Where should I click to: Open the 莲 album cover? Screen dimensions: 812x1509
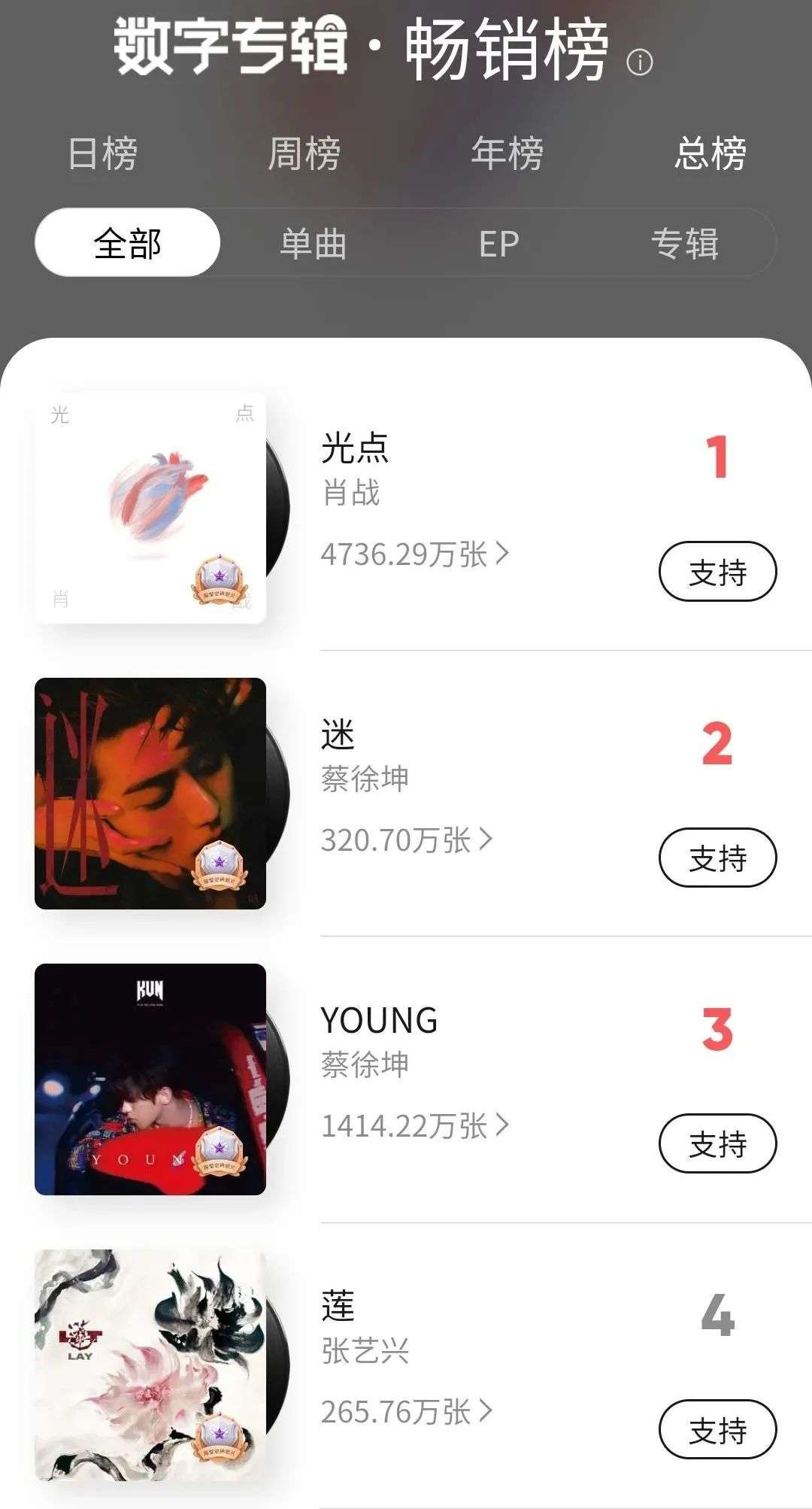point(150,1365)
